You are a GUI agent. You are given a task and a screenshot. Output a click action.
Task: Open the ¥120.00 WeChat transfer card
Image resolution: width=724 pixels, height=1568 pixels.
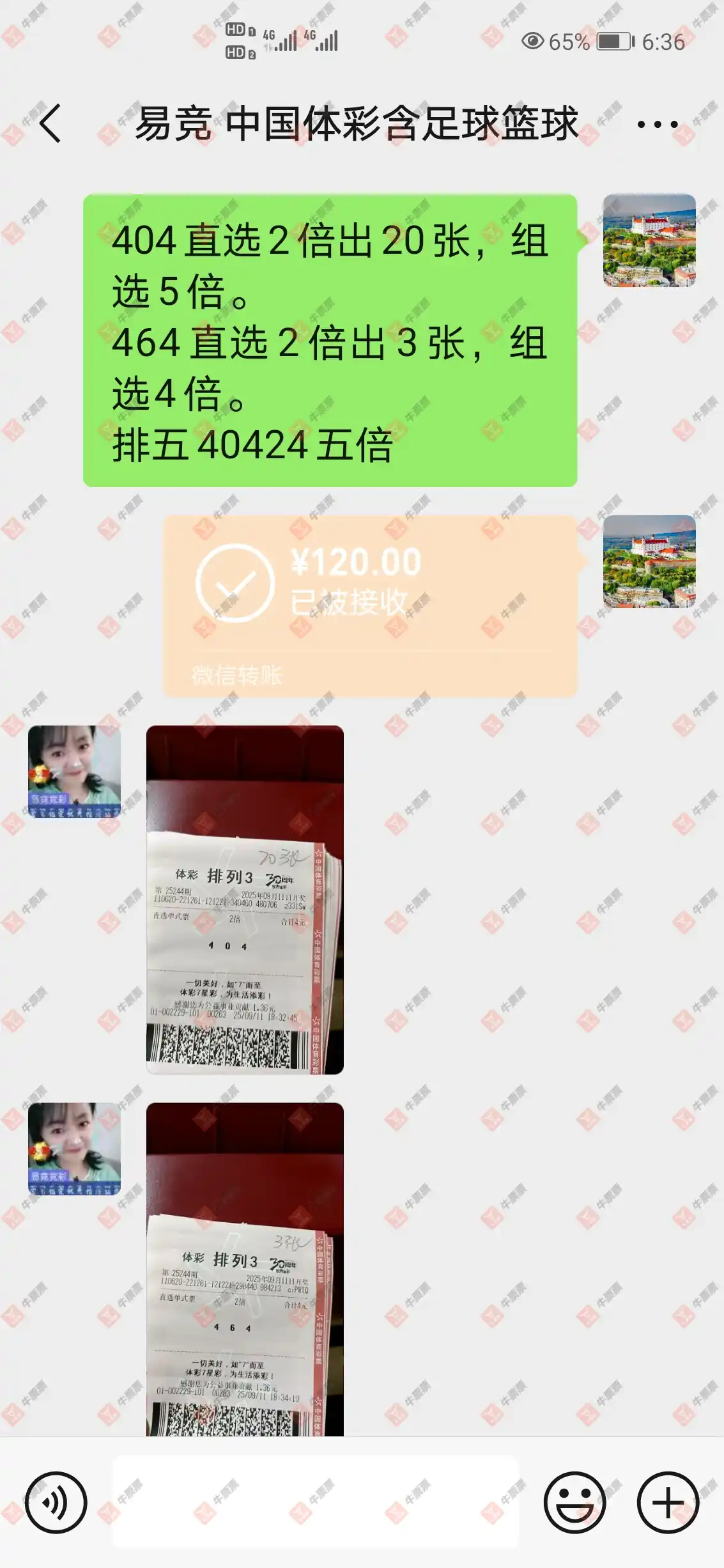(370, 605)
